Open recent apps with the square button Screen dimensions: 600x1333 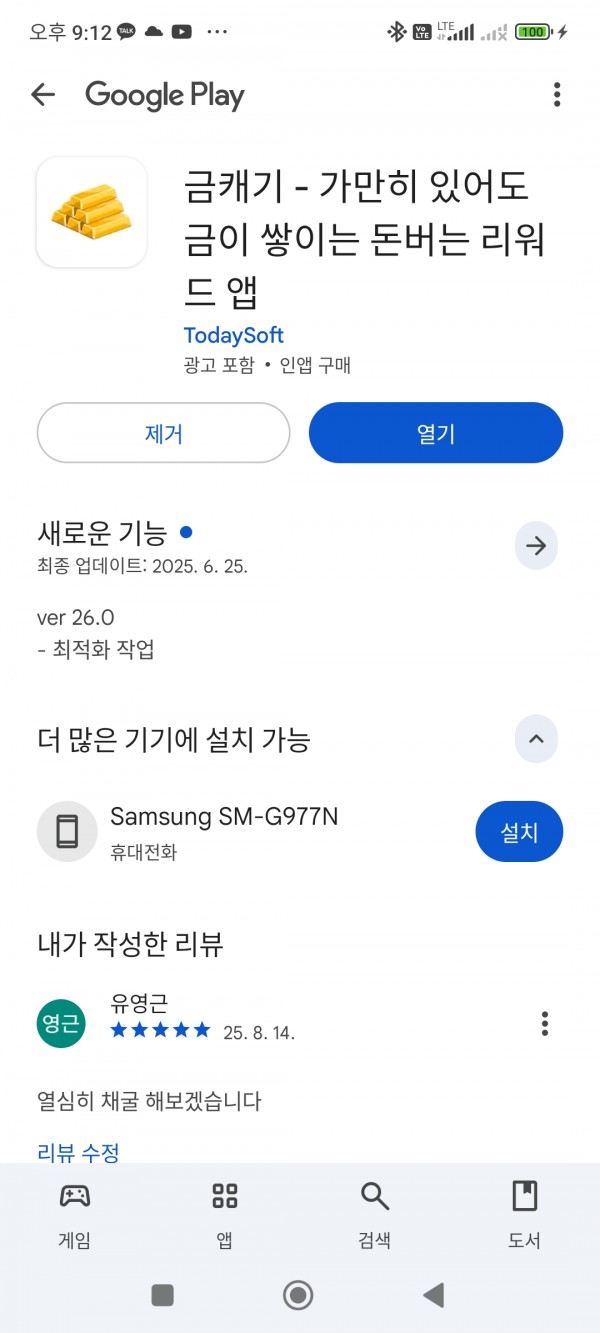162,1296
